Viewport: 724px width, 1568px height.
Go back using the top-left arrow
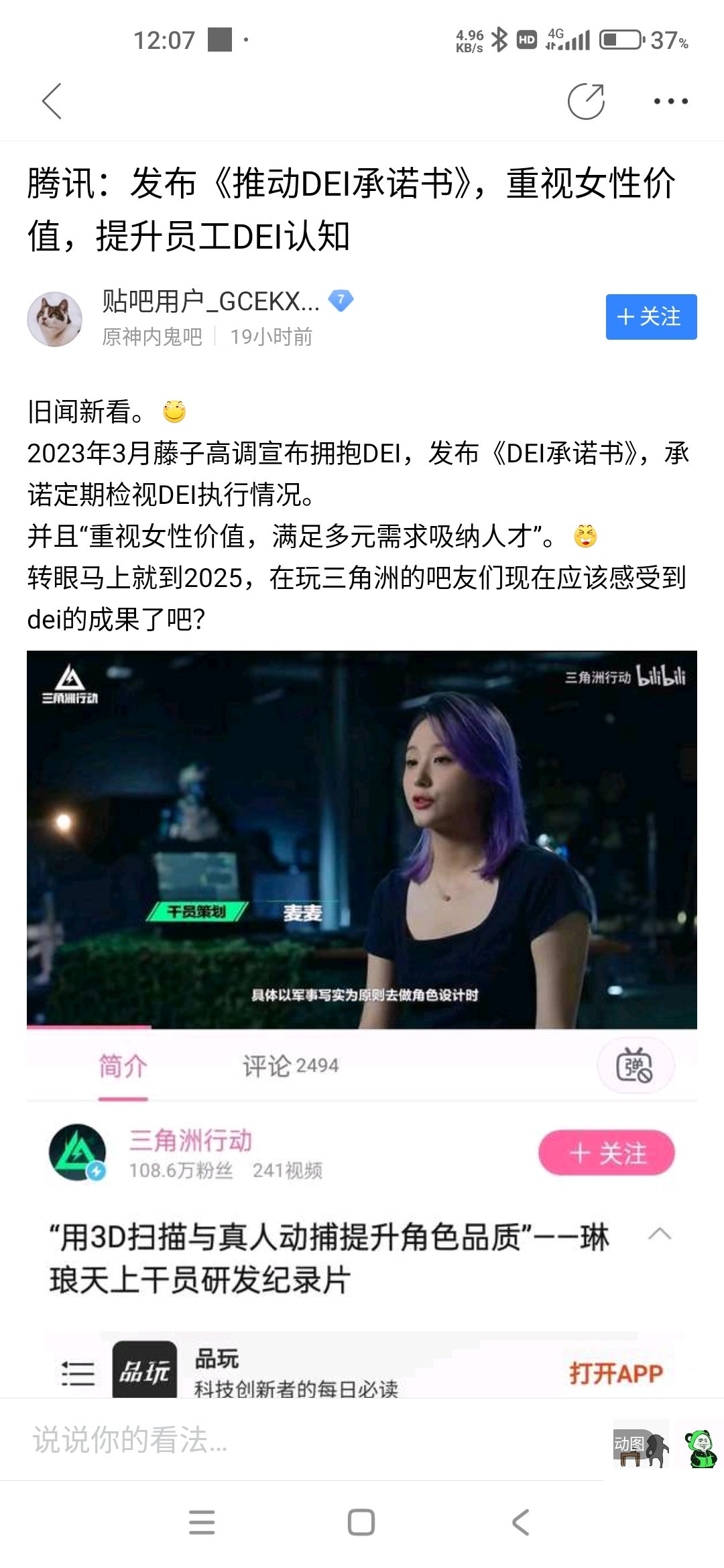[52, 101]
